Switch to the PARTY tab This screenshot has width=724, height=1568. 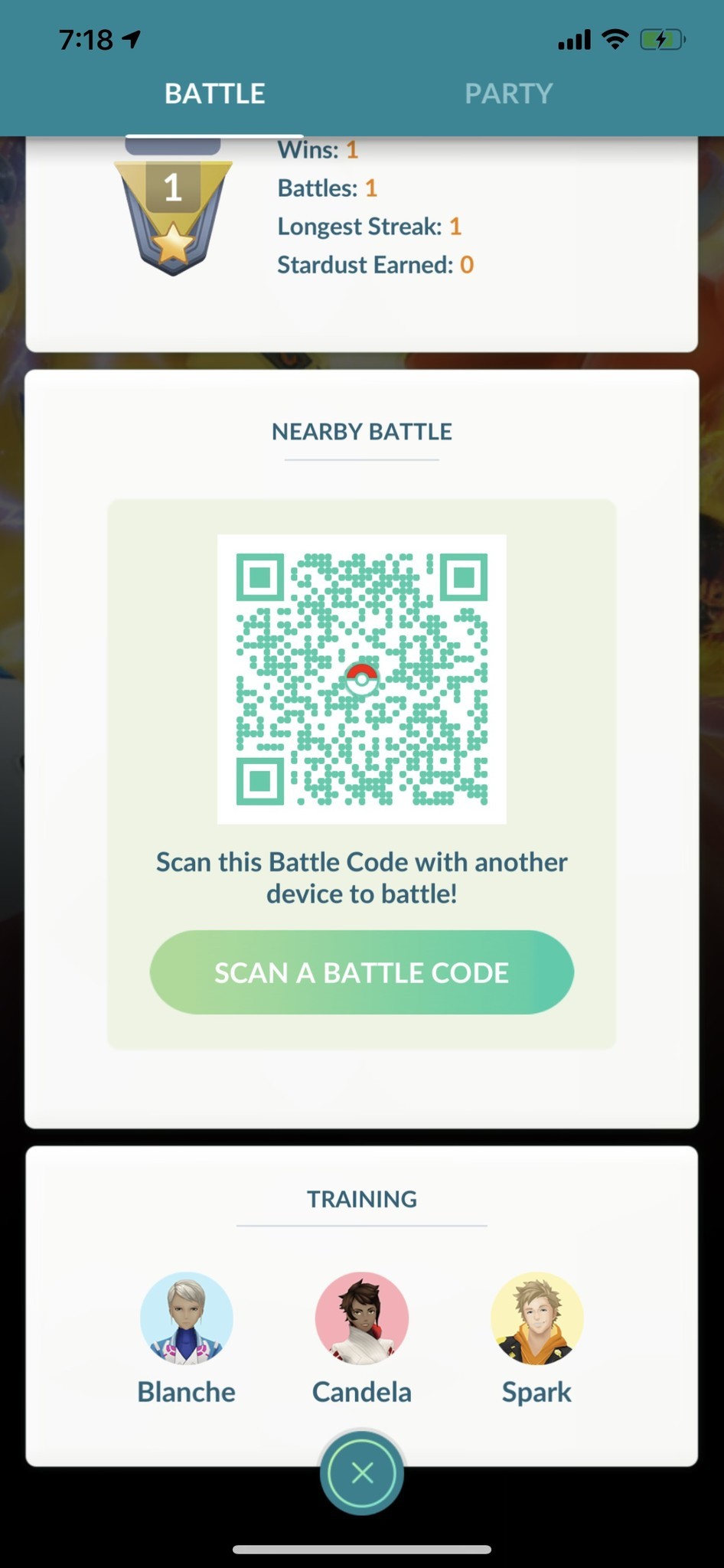(x=508, y=93)
